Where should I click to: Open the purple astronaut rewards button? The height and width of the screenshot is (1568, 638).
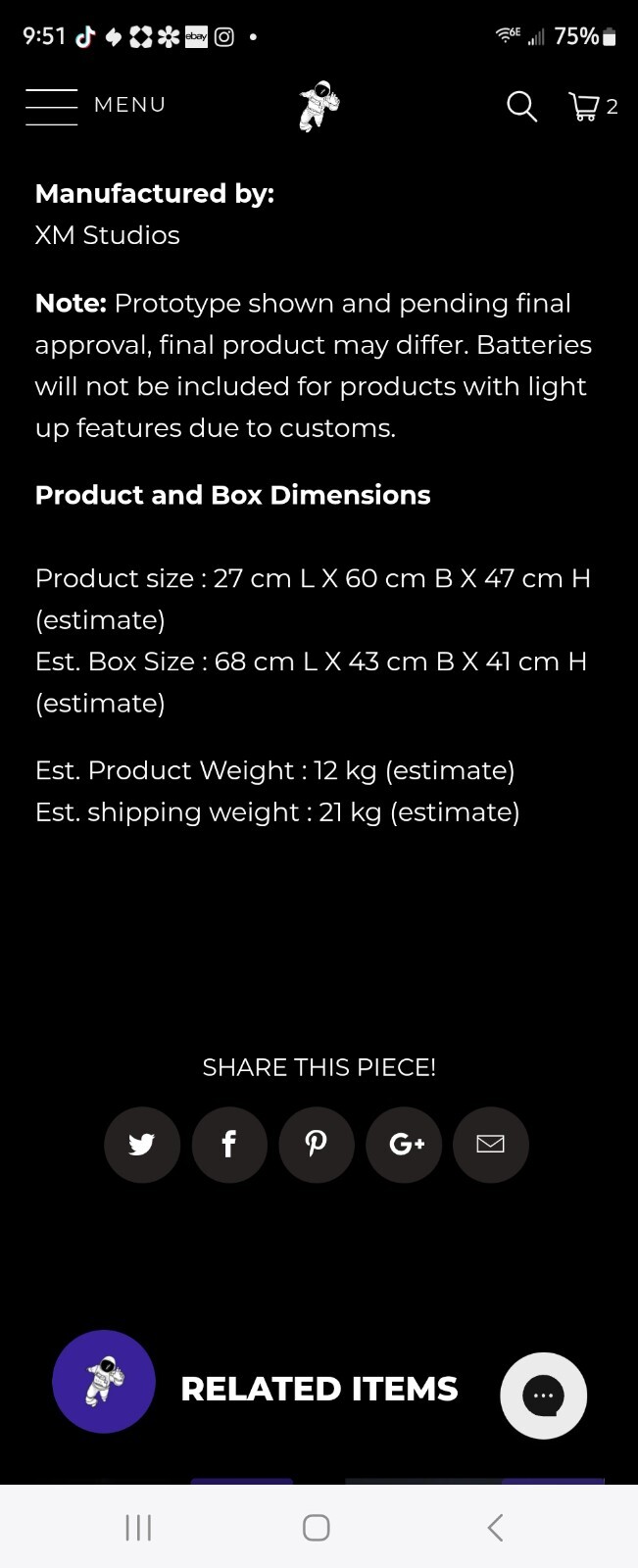pos(104,1382)
